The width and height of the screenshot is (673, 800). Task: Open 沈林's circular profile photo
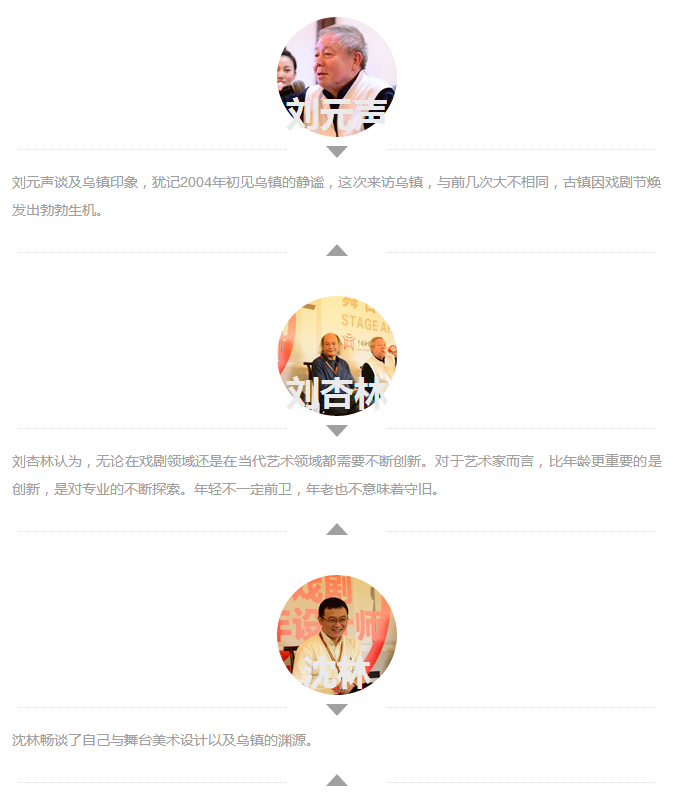coord(337,633)
